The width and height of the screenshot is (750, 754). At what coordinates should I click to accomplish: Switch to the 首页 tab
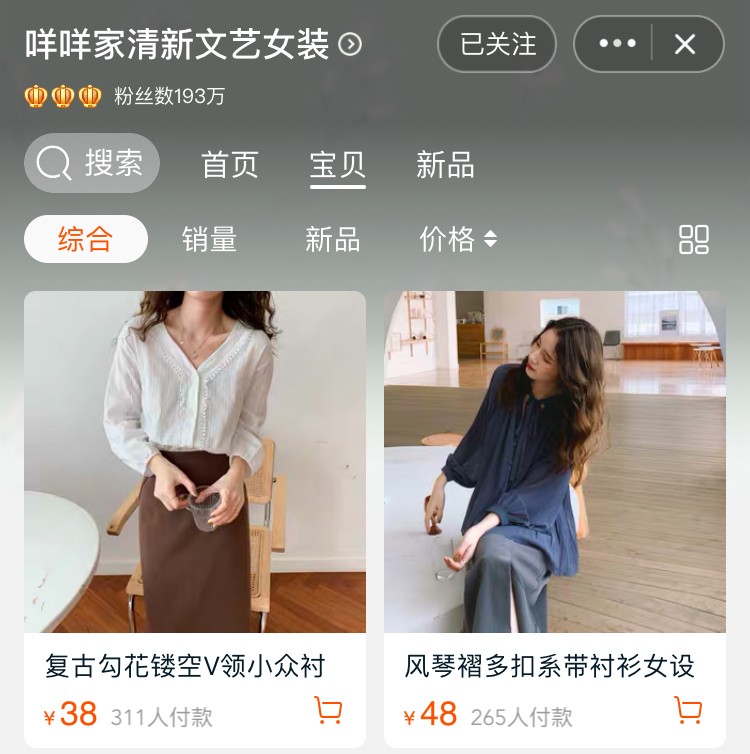pyautogui.click(x=230, y=164)
